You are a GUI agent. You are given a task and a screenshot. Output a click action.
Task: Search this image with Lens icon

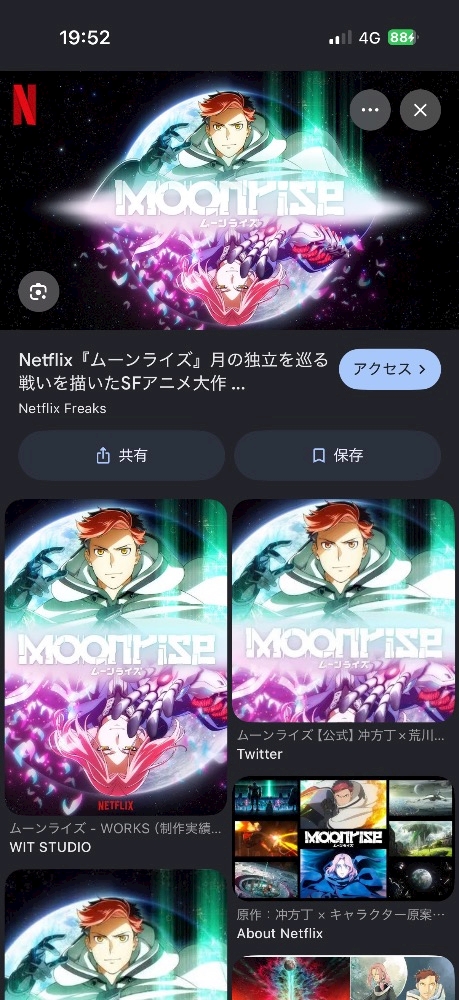coord(38,292)
